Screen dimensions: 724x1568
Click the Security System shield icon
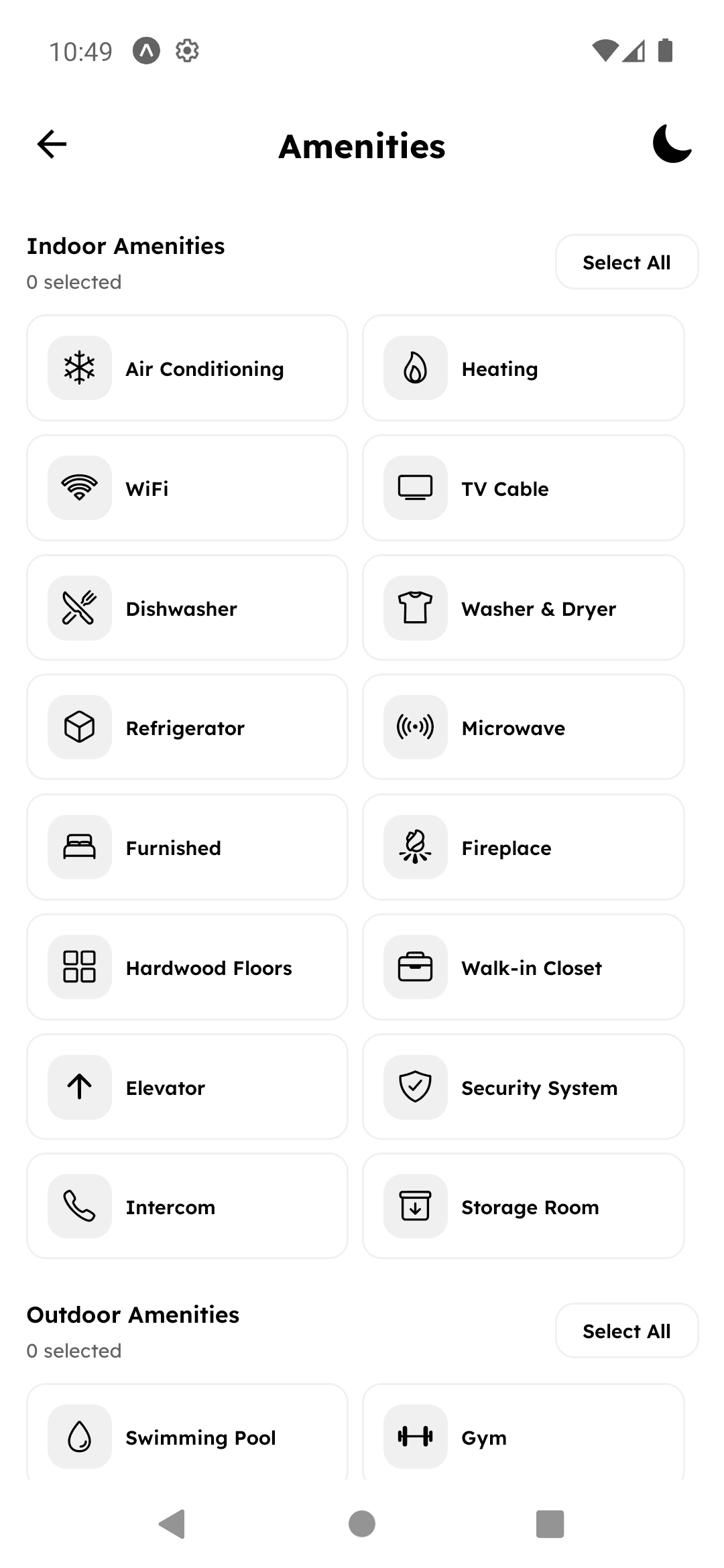point(414,1087)
